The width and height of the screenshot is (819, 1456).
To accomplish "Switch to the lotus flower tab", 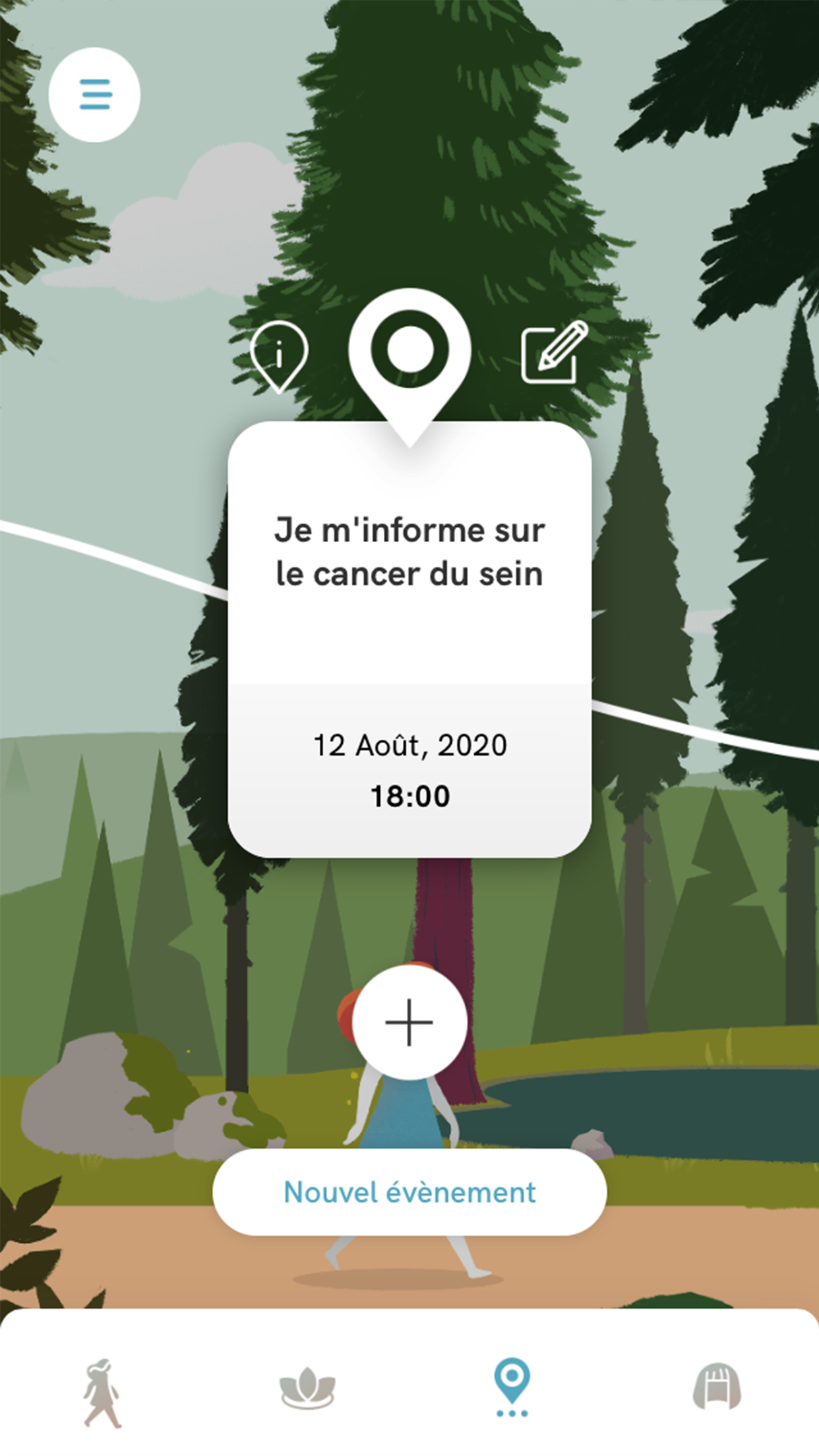I will (x=307, y=1387).
